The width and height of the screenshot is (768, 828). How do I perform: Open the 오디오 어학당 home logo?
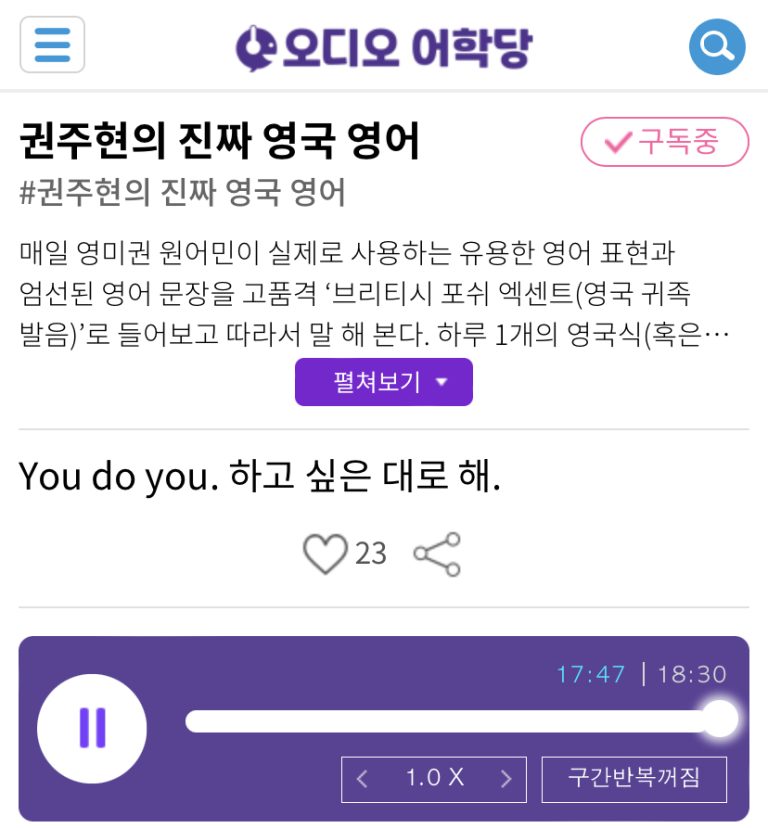(384, 47)
